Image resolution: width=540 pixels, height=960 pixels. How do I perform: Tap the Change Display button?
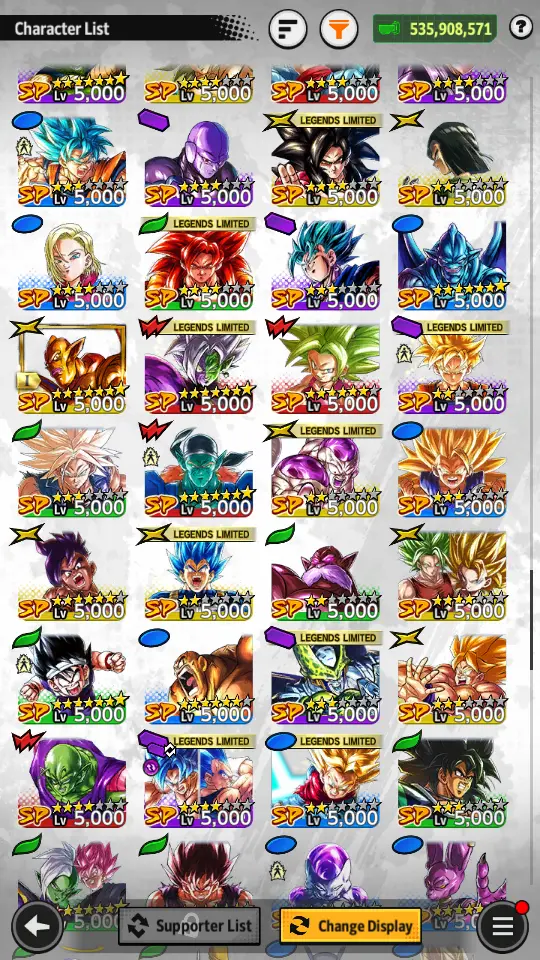(350, 926)
